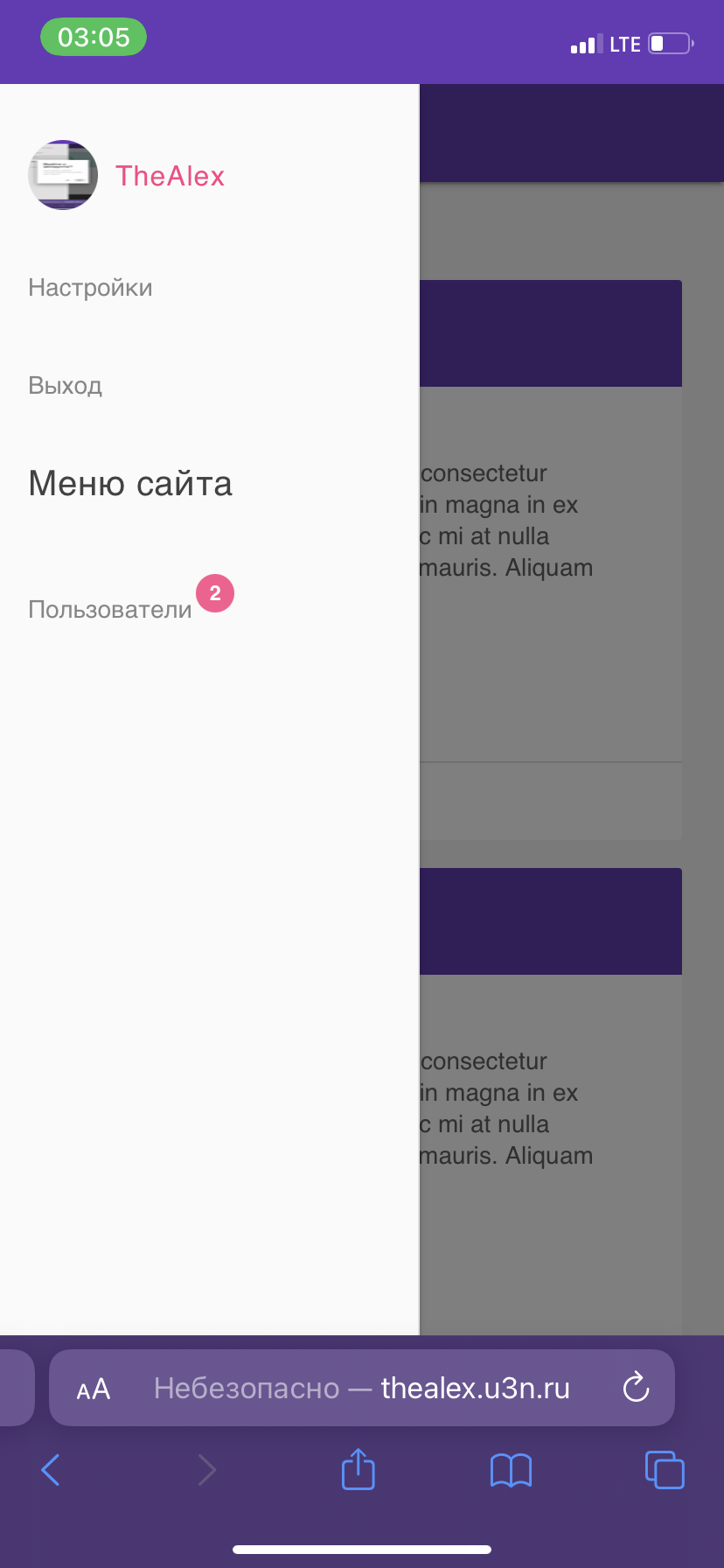724x1568 pixels.
Task: Reload the page
Action: click(636, 1387)
